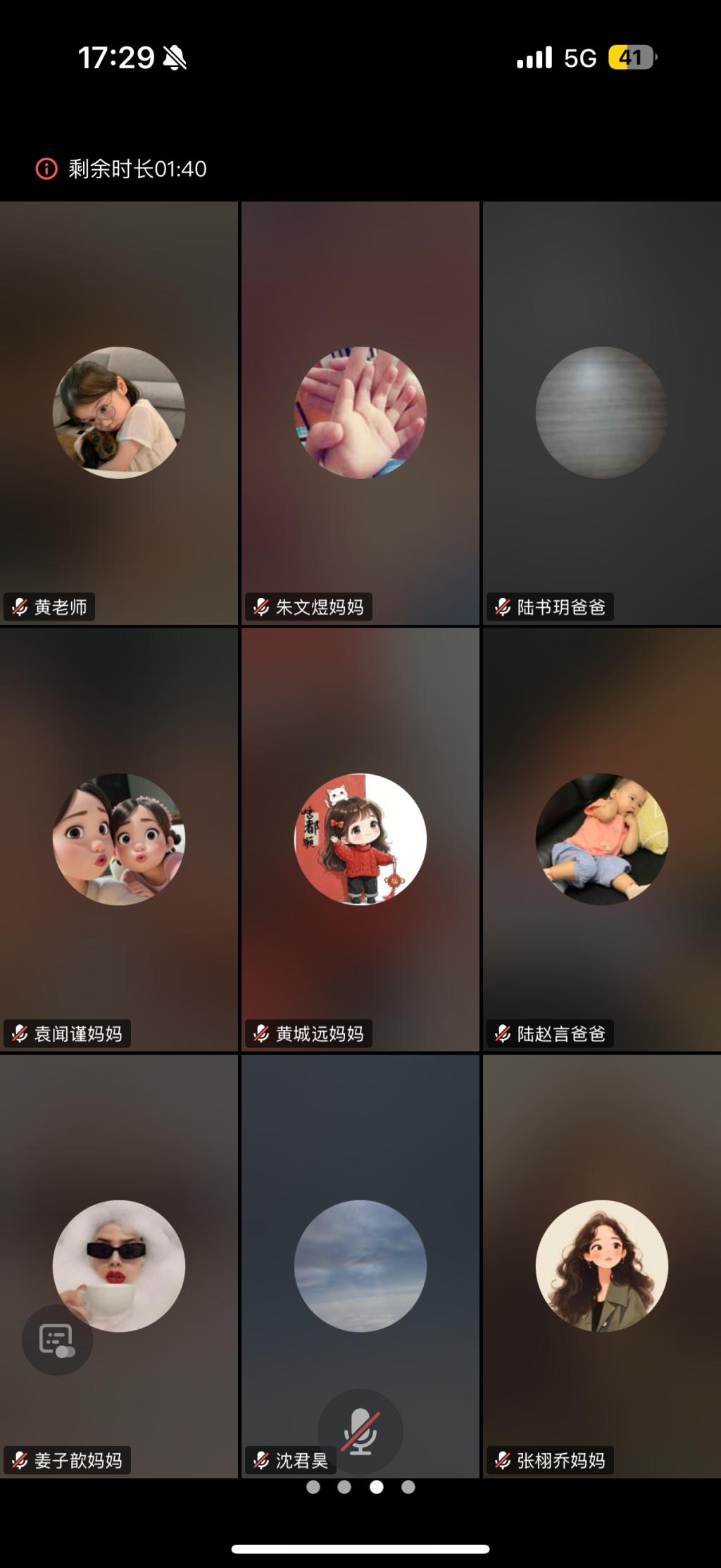Select 陆书玥爸爸's participant tile
Viewport: 721px width, 1568px height.
point(601,413)
